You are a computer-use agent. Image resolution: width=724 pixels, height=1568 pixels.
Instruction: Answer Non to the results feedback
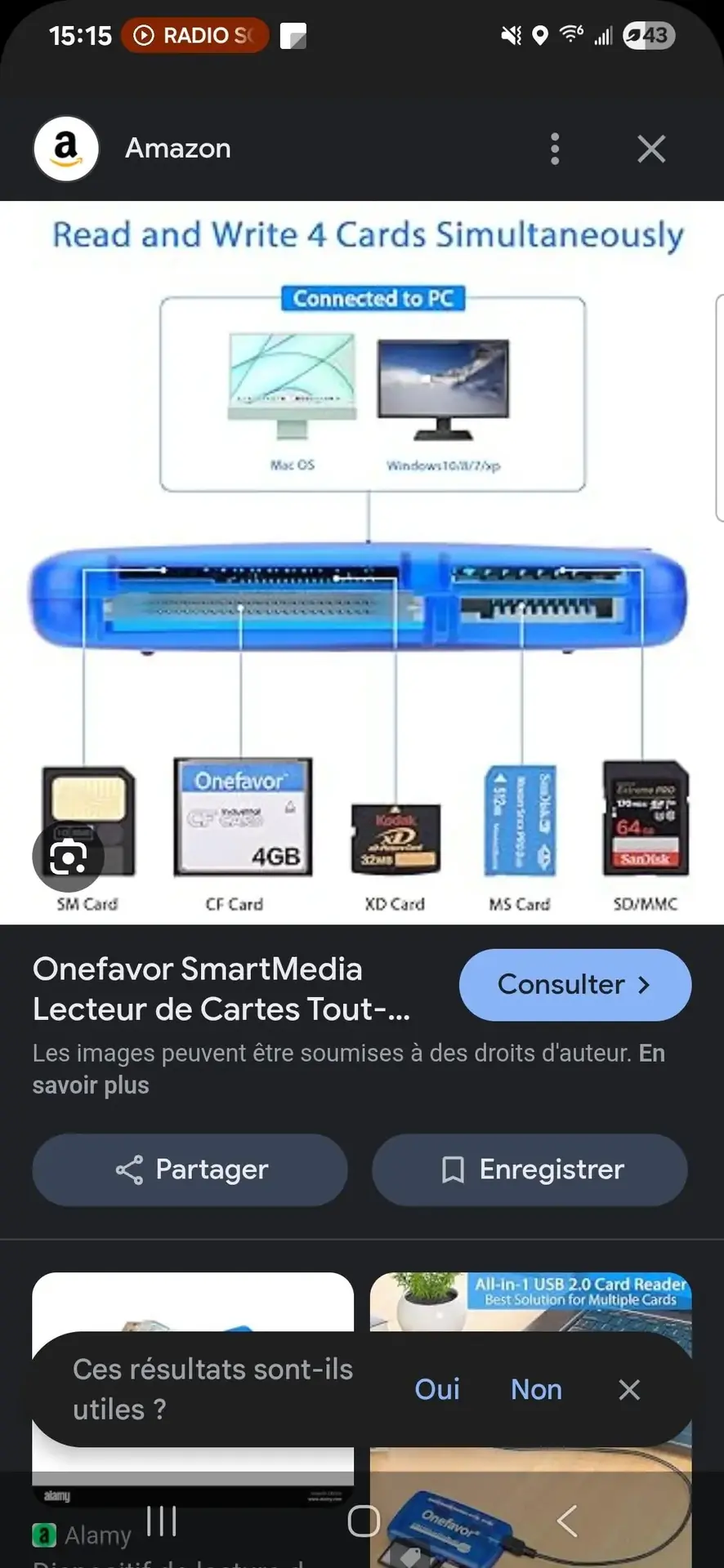536,1389
